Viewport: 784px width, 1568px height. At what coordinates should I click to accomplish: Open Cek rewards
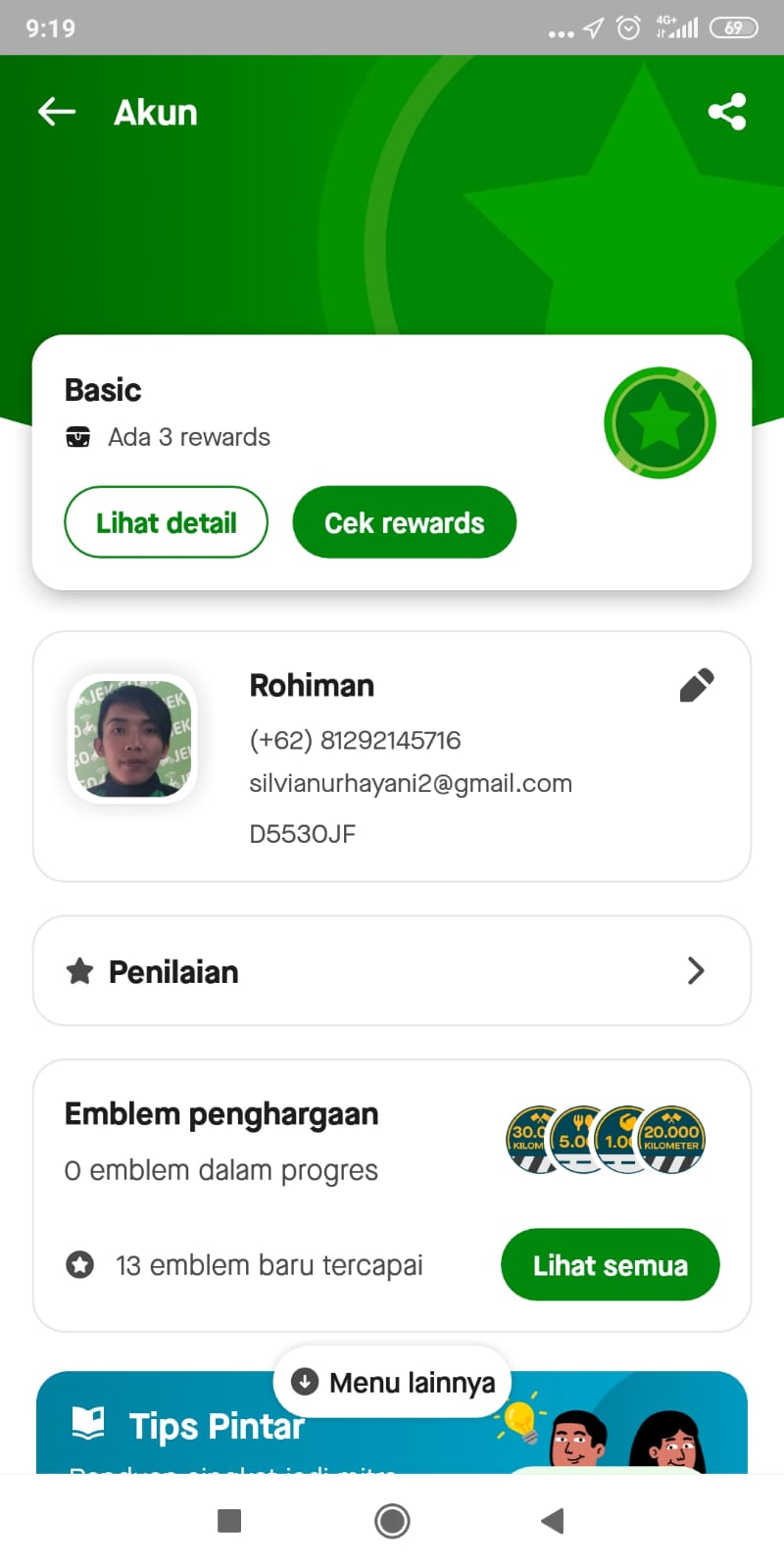click(404, 522)
